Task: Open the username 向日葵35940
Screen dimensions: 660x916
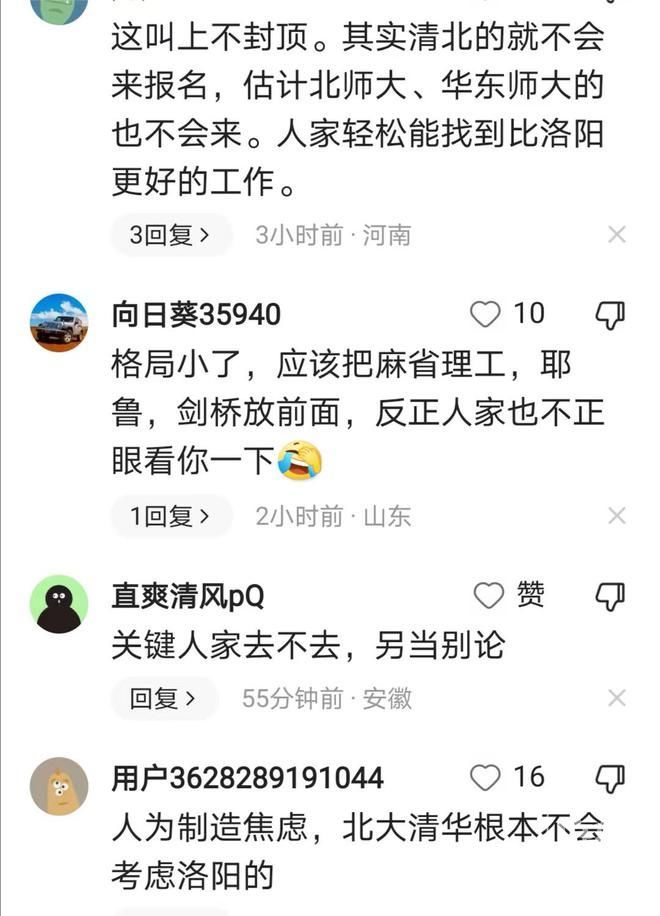Action: click(x=196, y=315)
